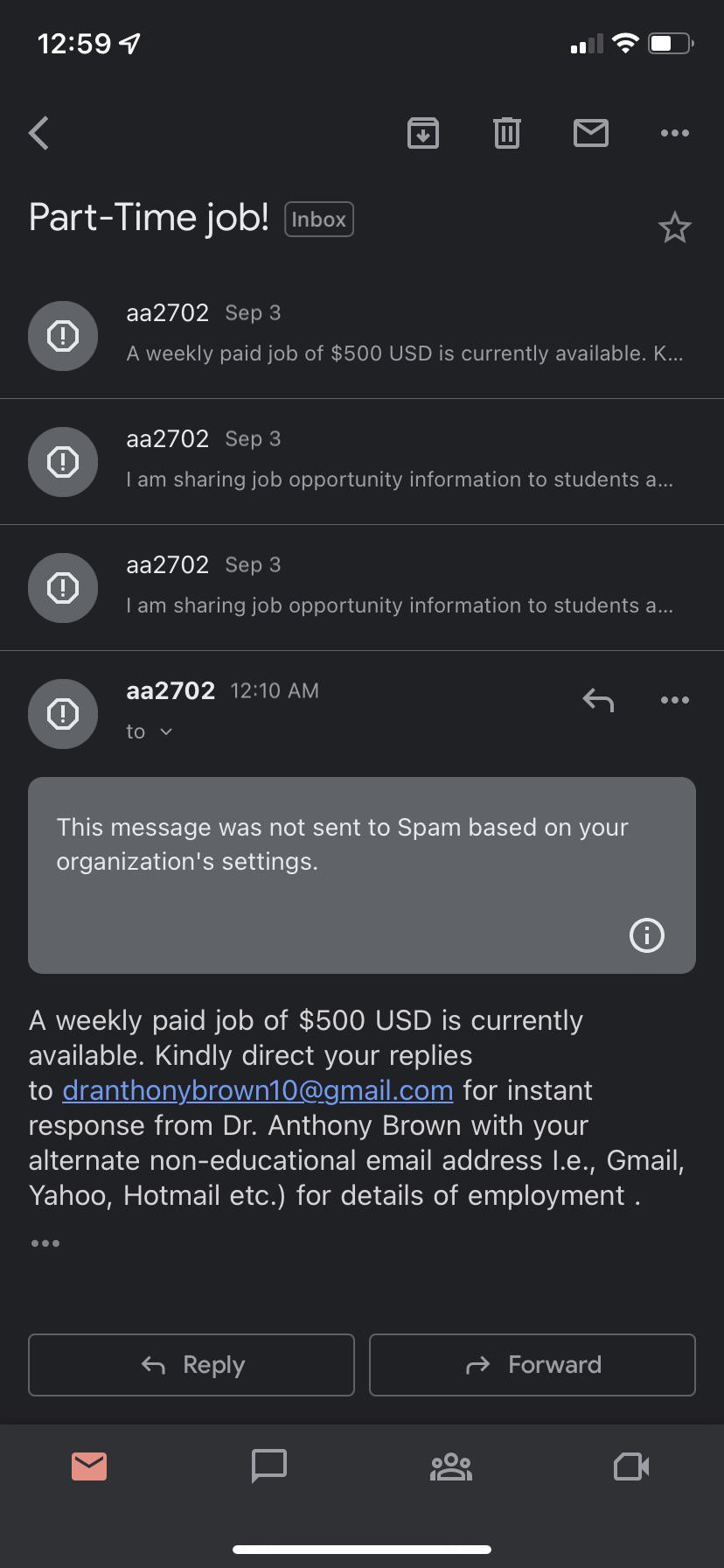Image resolution: width=724 pixels, height=1568 pixels.
Task: Forward this email
Action: 533,1365
